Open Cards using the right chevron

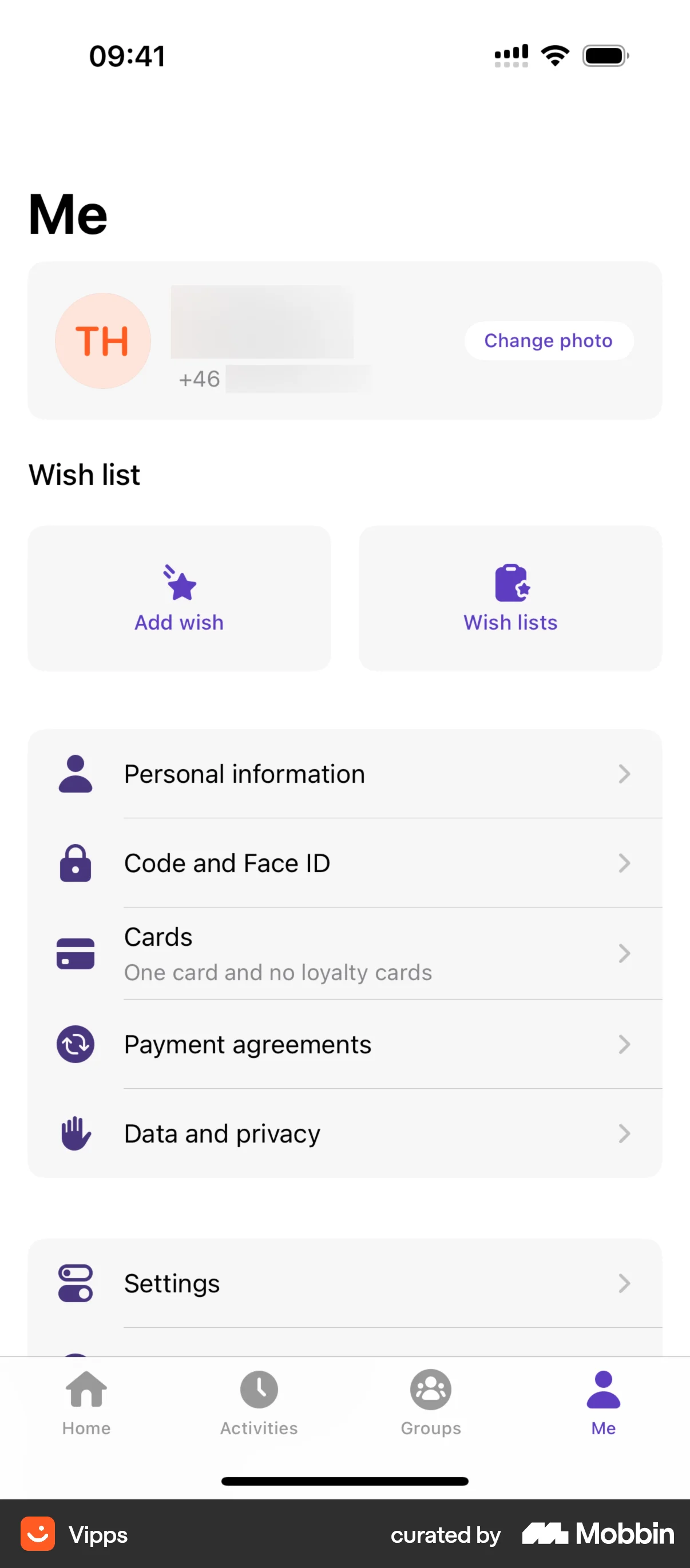[x=624, y=953]
